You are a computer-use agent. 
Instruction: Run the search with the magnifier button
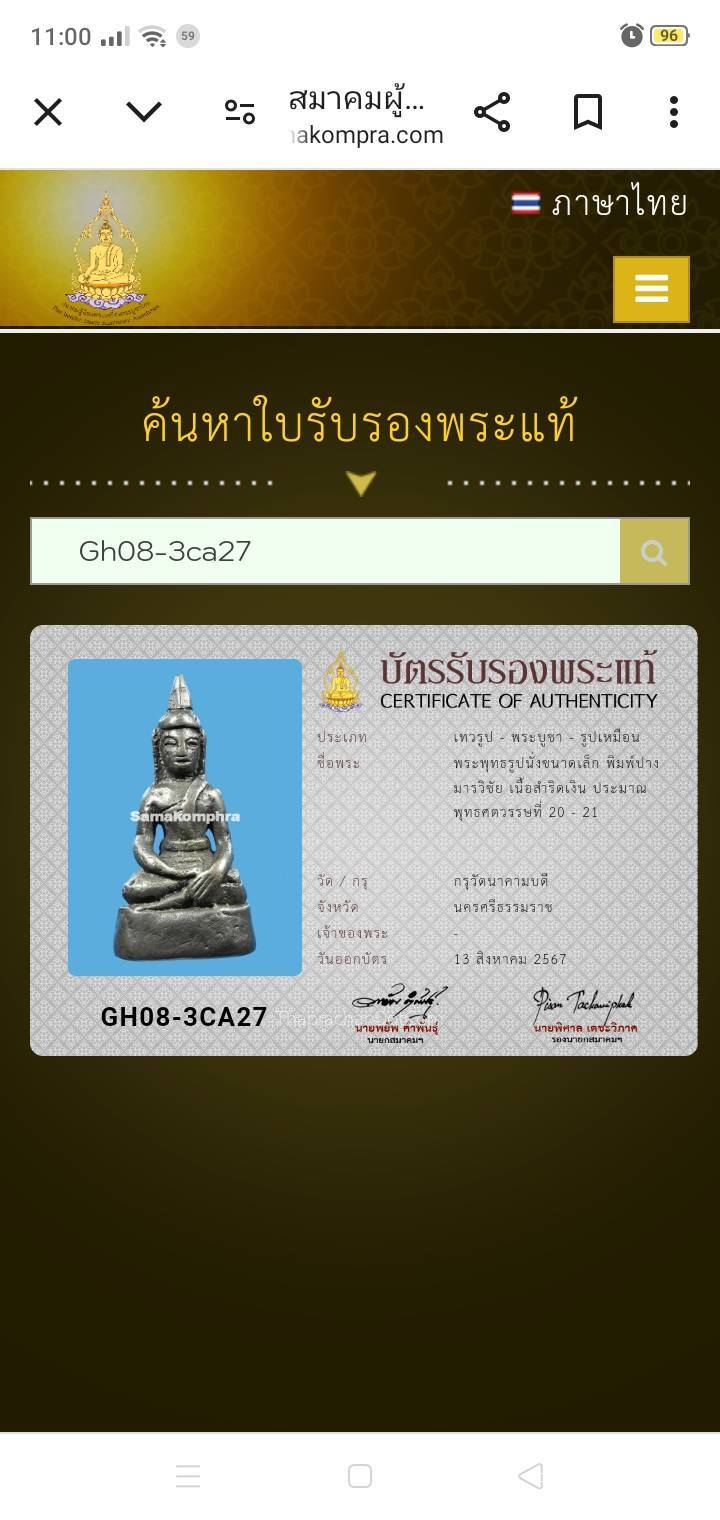click(x=654, y=551)
